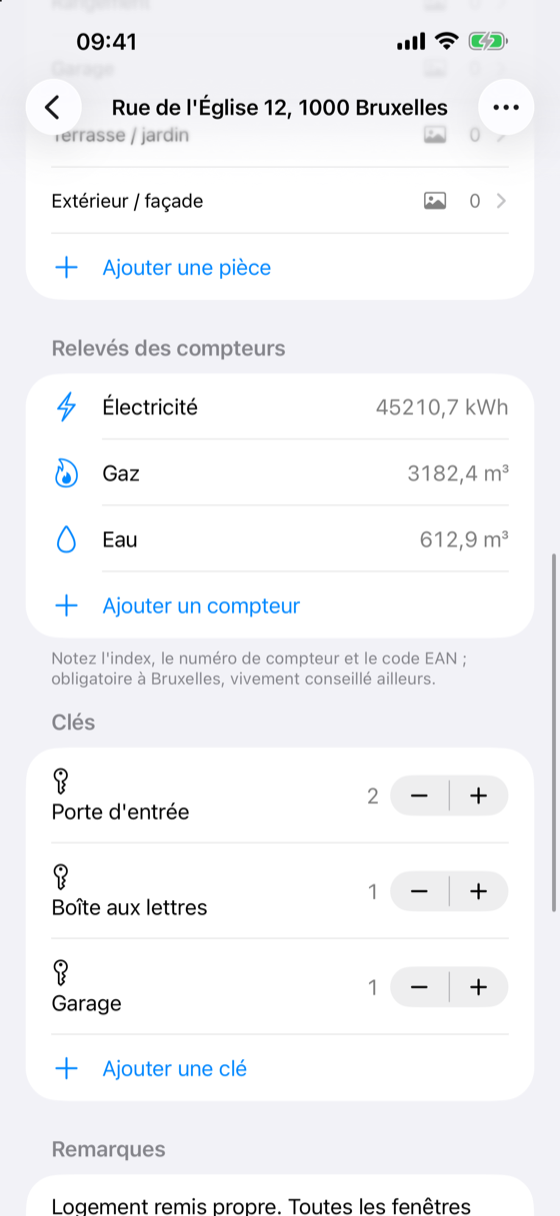Open the Extérieur / façade room
560x1216 pixels.
280,201
